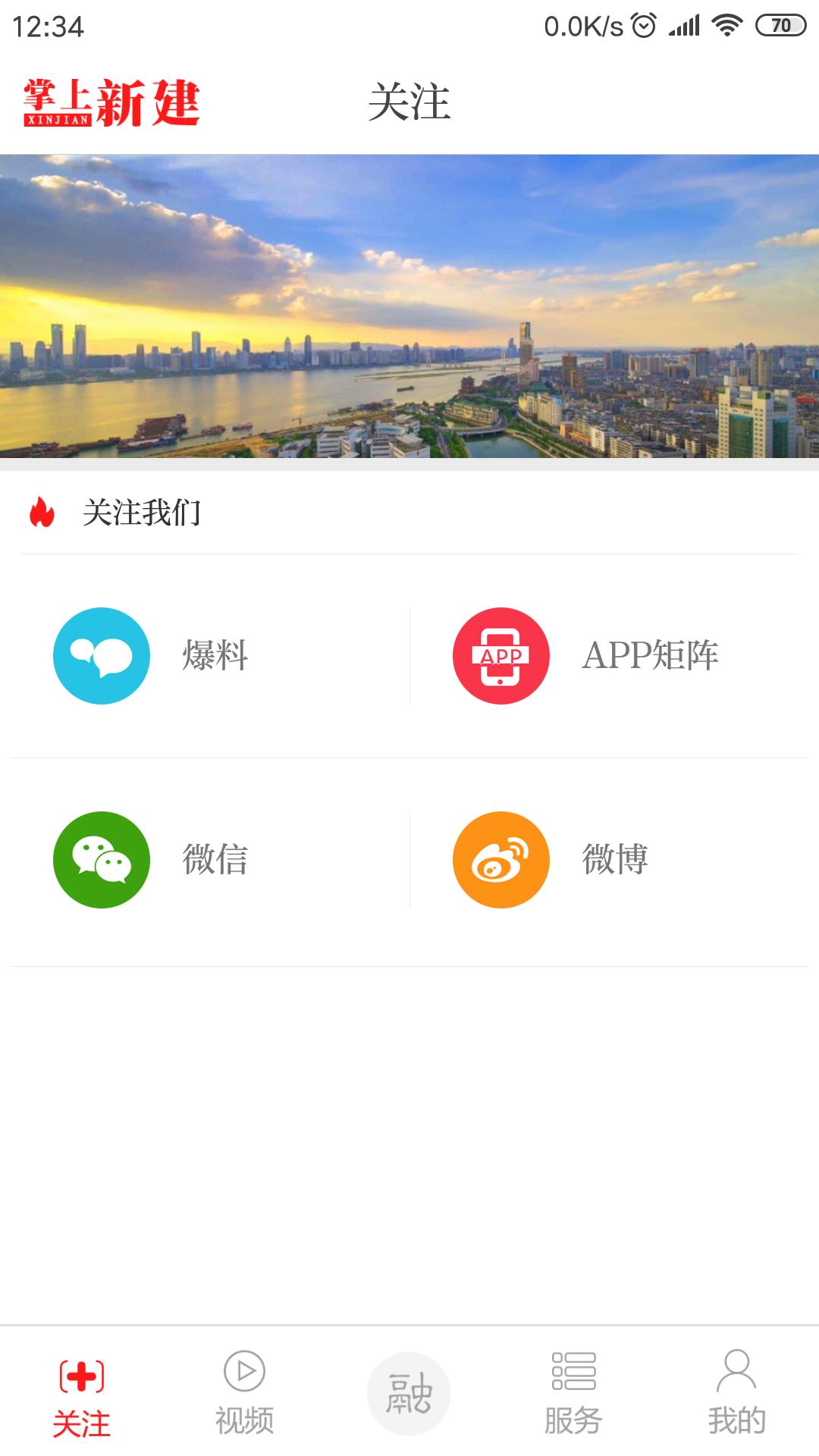
Task: Tap the red APP矩阵 phone icon
Action: coord(500,656)
